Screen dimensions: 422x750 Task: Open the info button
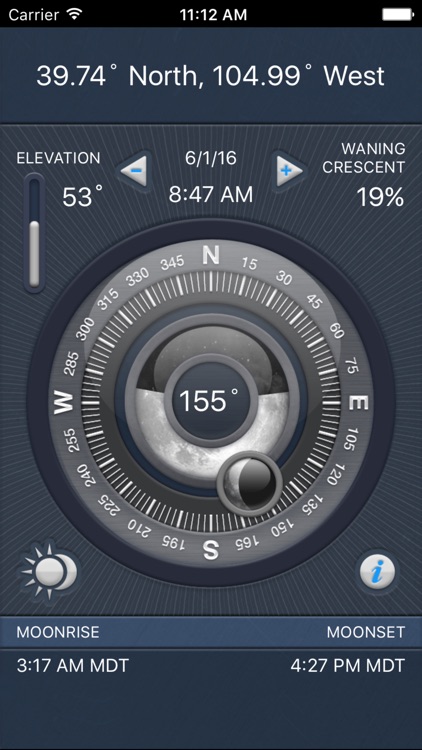(378, 571)
